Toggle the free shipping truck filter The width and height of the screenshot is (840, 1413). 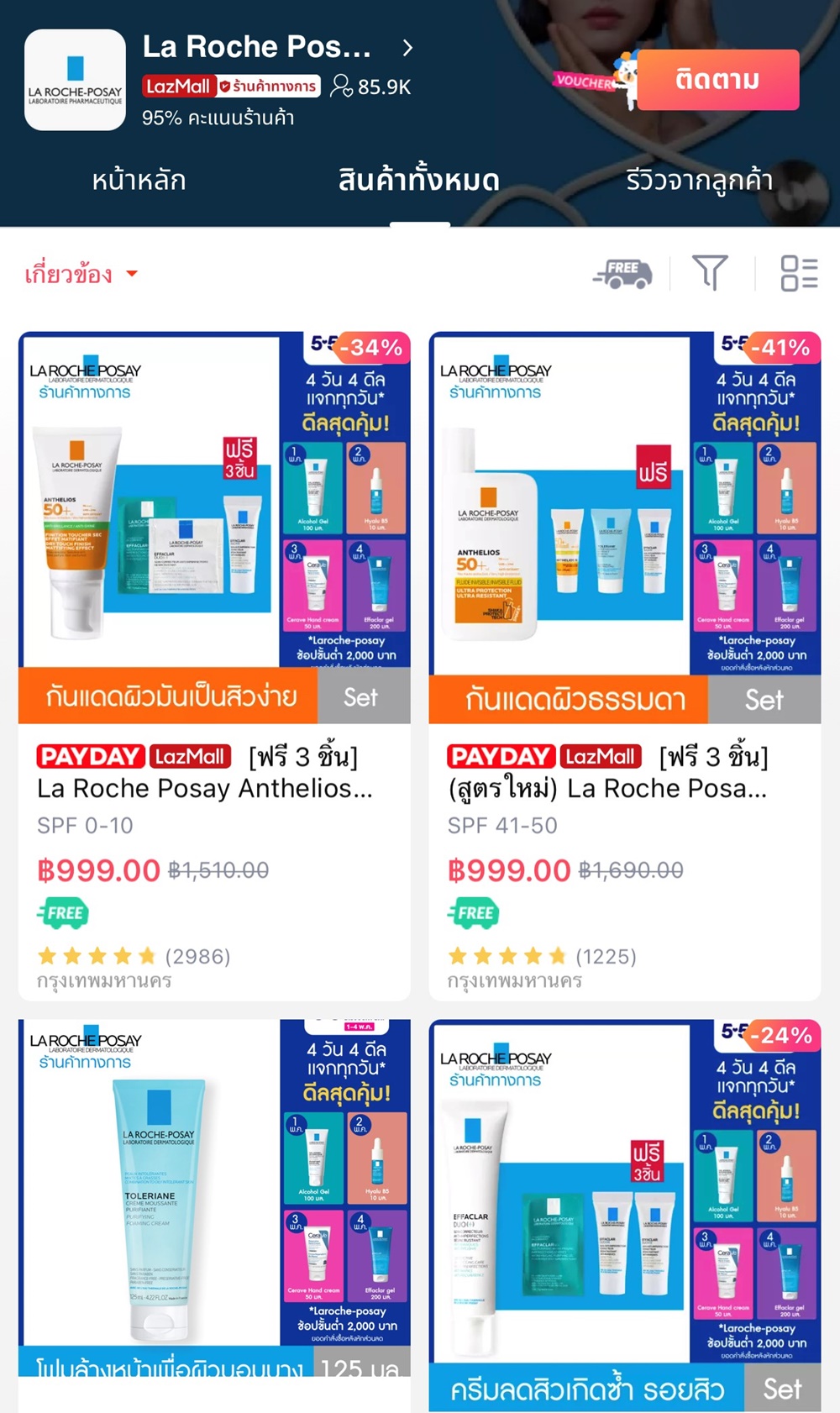(x=622, y=273)
